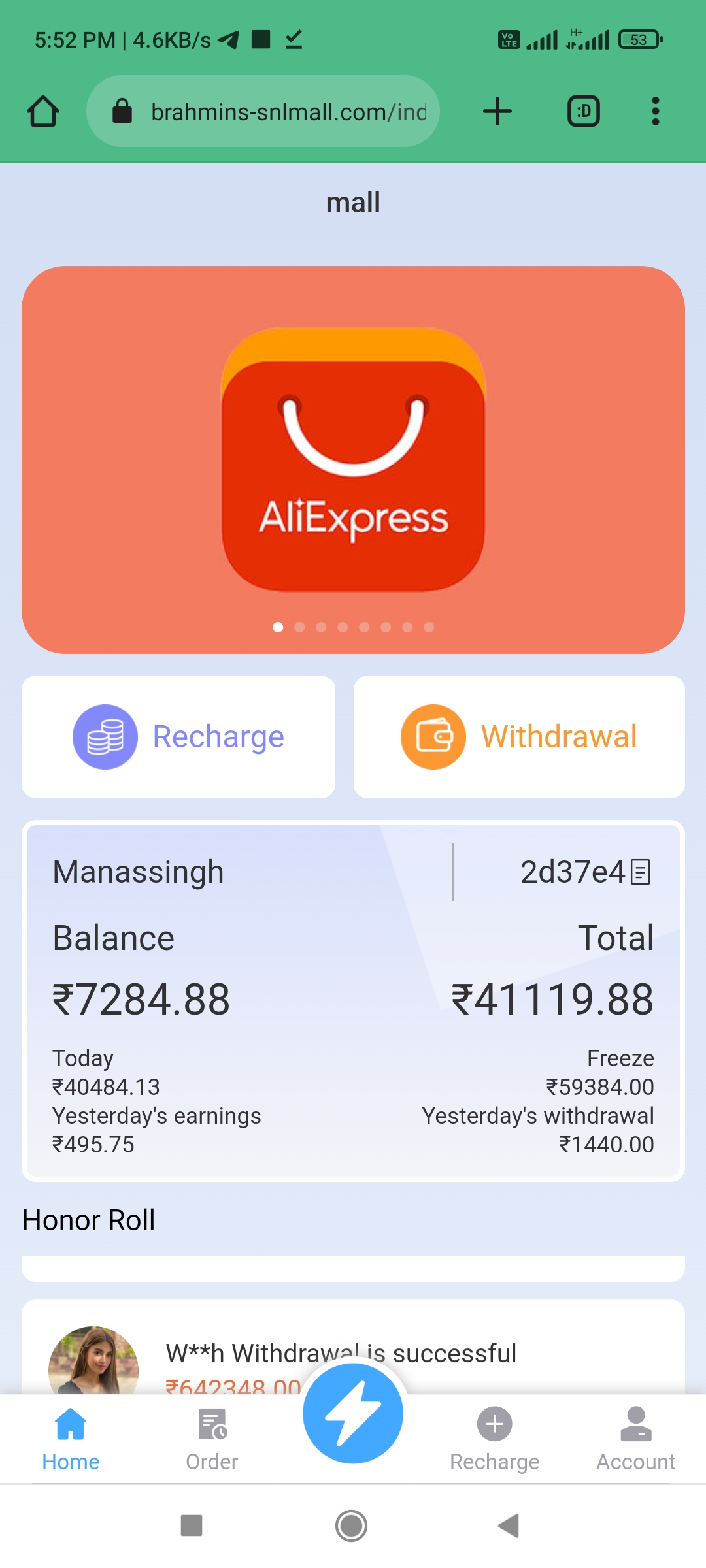Image resolution: width=706 pixels, height=1568 pixels.
Task: Select the second banner page dot
Action: pos(299,627)
